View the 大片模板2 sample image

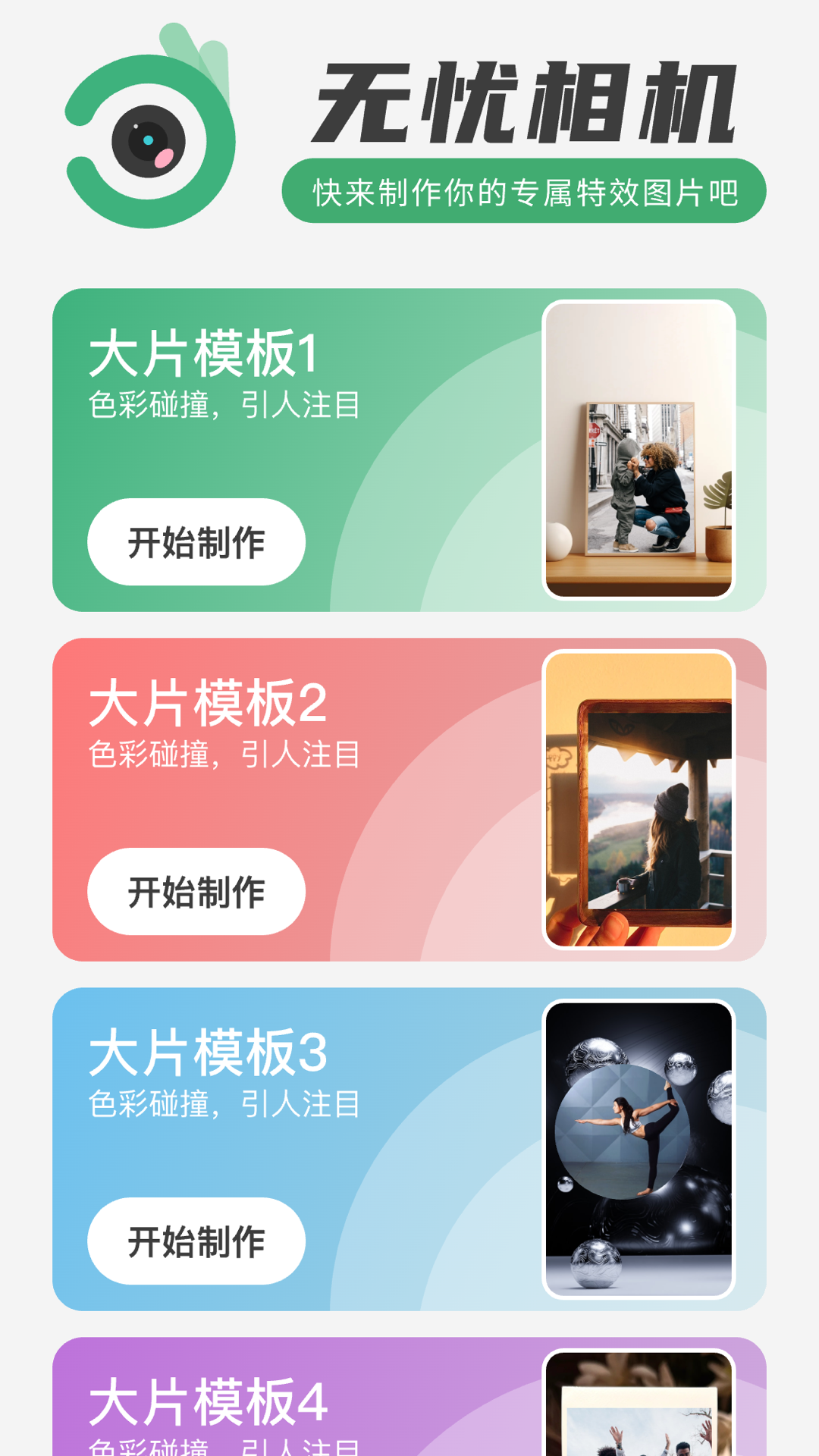coord(639,799)
